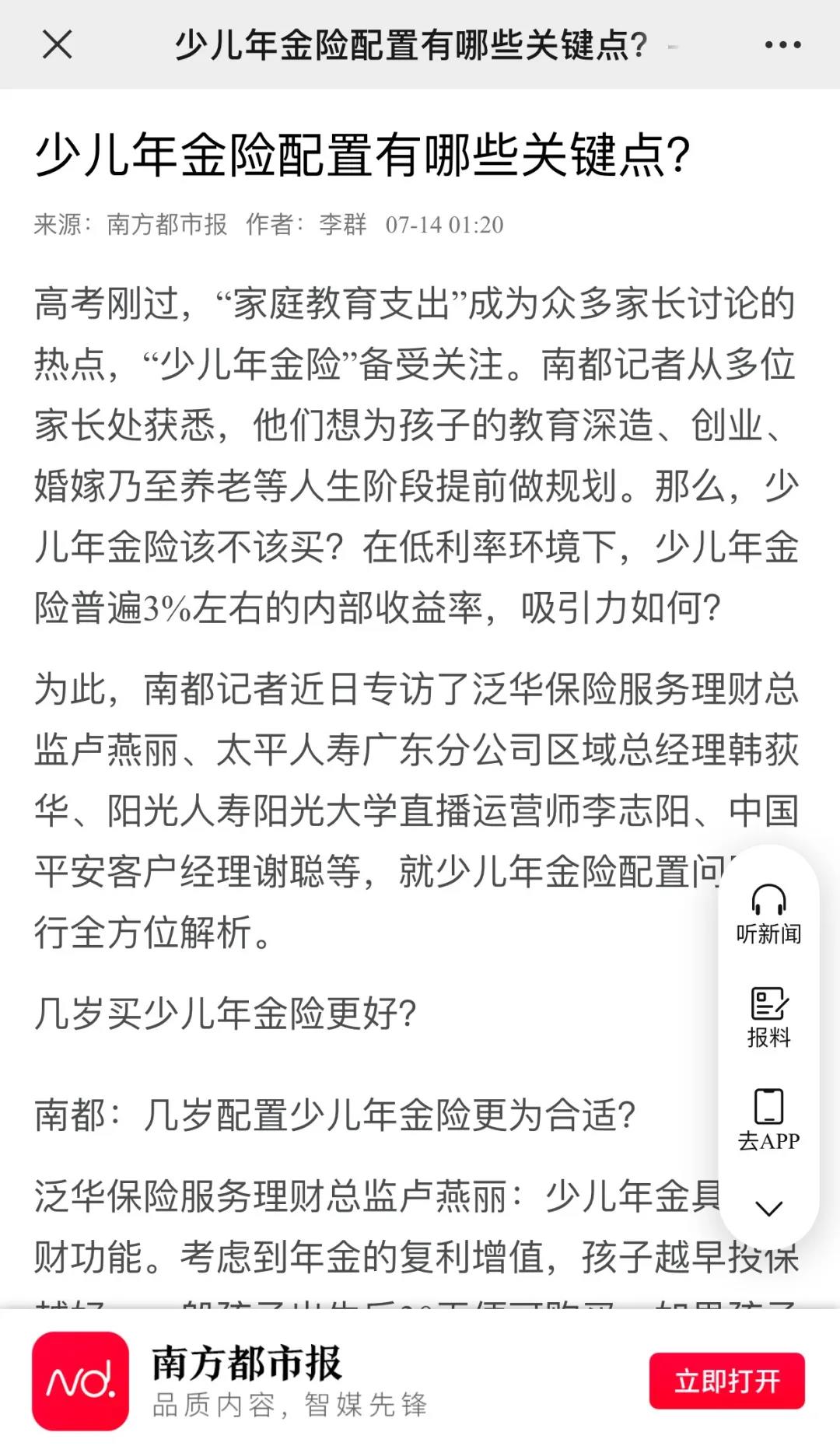
Task: Tap 立即打开 to open the app
Action: pyautogui.click(x=726, y=1381)
